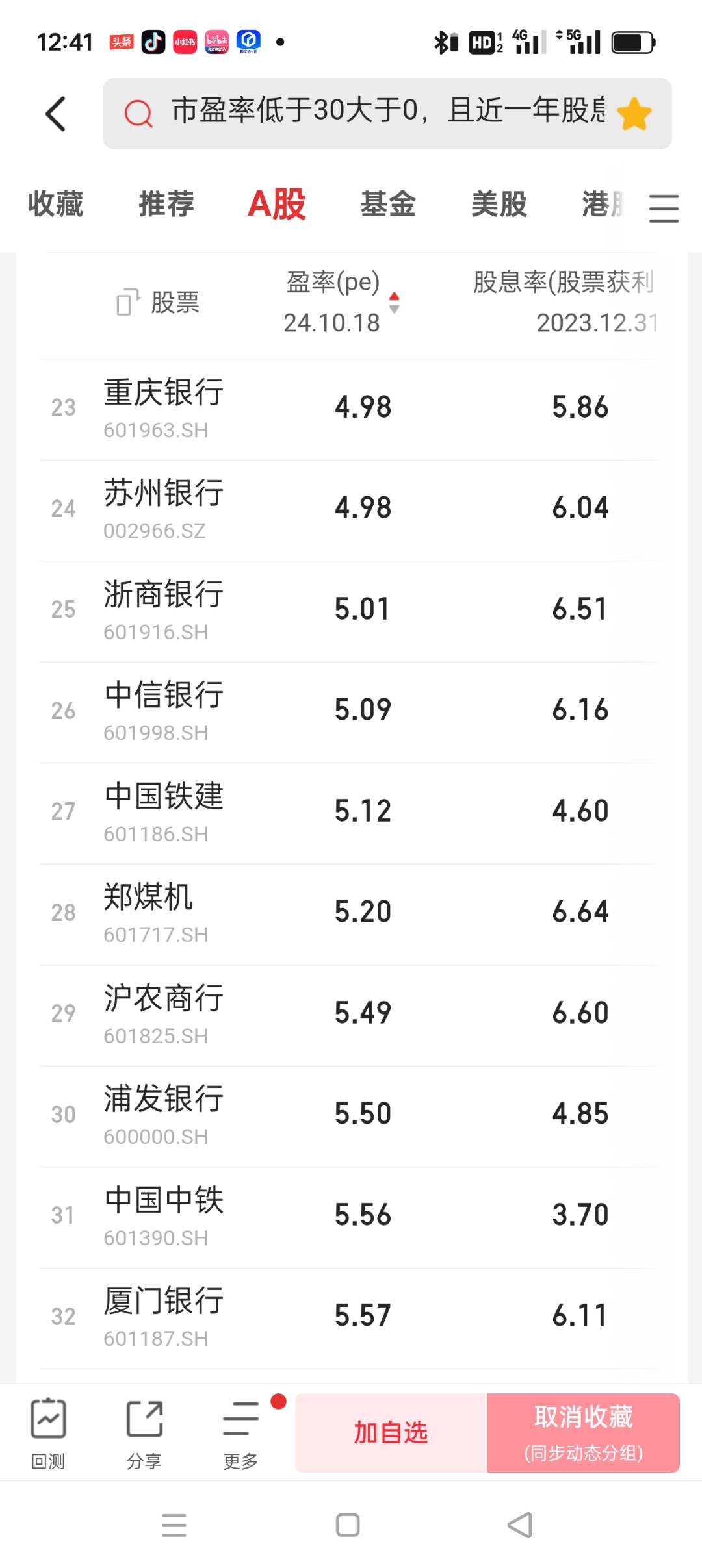Open the tab list menu icon
702x1568 pixels.
pyautogui.click(x=664, y=209)
